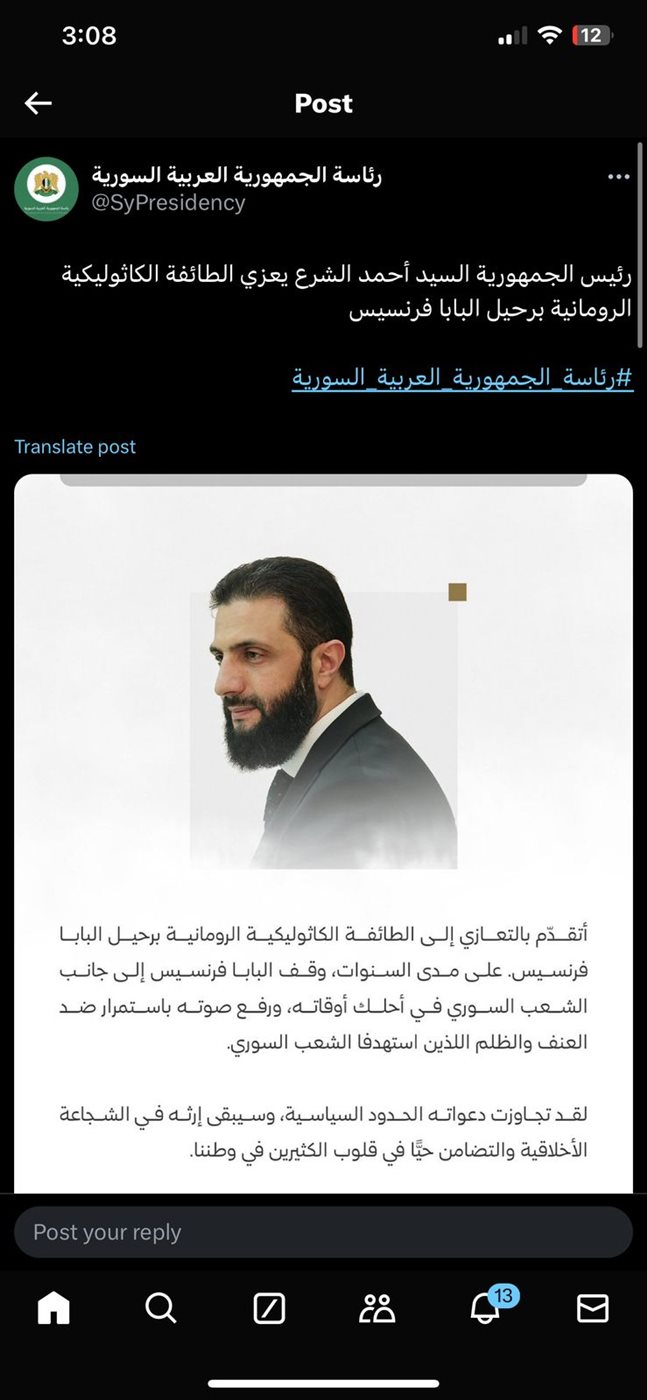
Task: Open the Search tab
Action: point(161,1307)
